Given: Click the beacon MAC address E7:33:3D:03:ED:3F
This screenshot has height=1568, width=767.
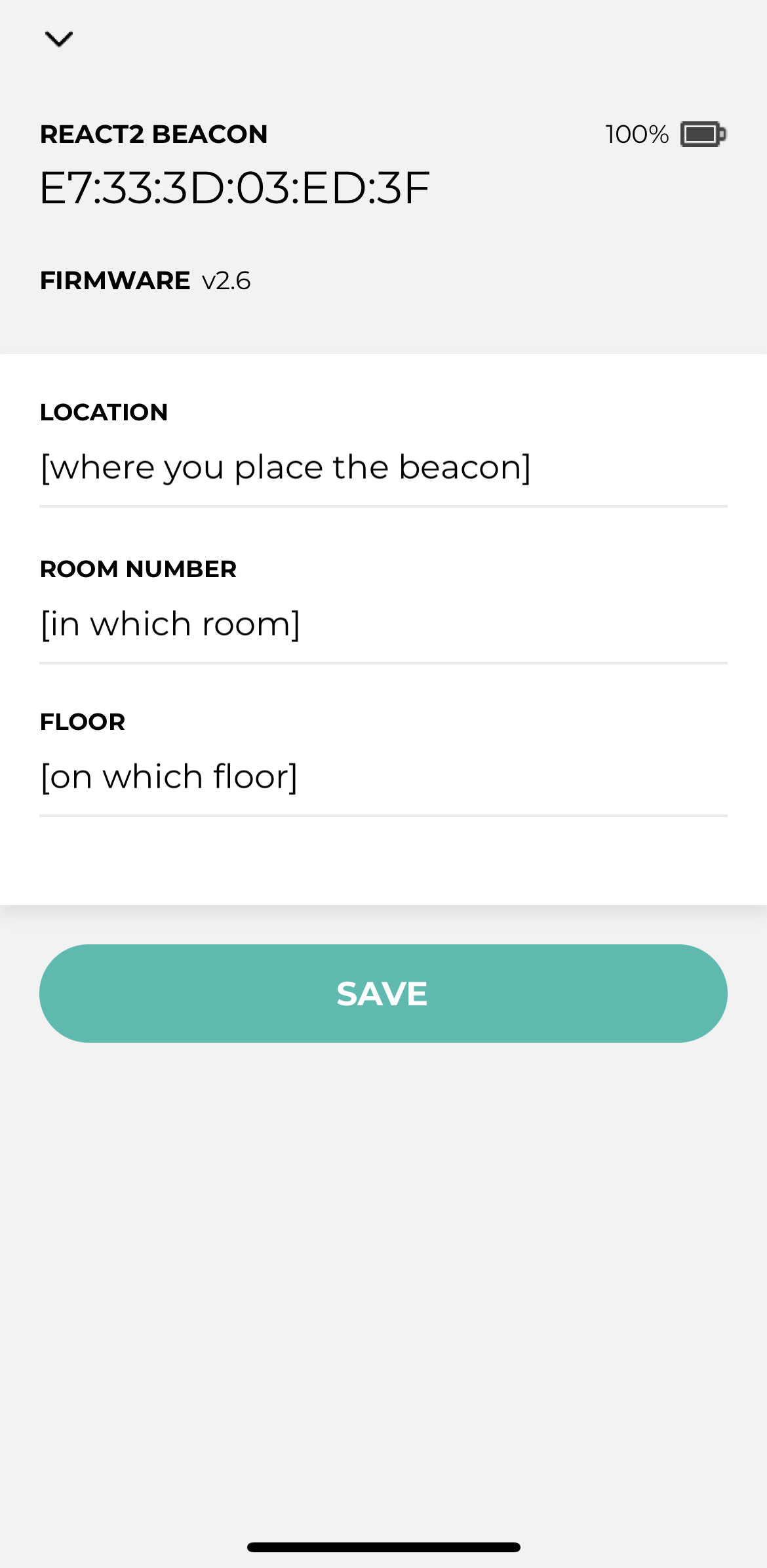Looking at the screenshot, I should [234, 186].
